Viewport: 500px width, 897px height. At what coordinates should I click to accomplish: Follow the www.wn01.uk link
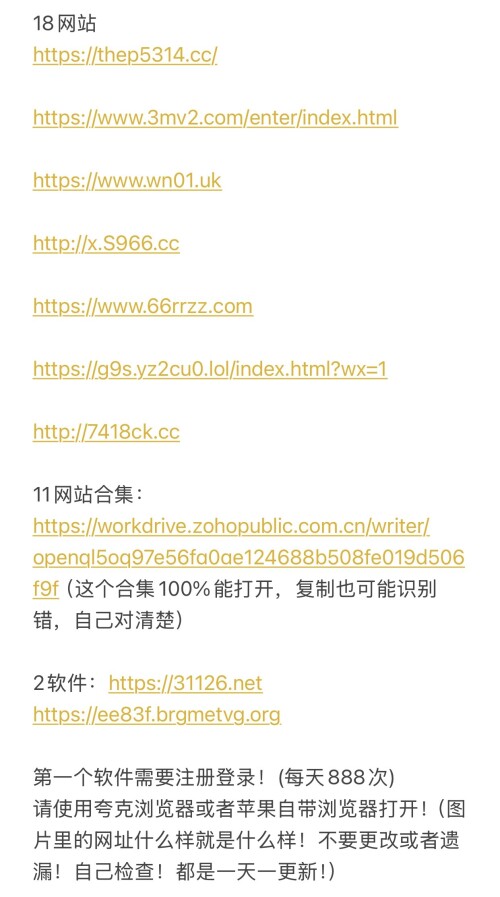(x=127, y=181)
